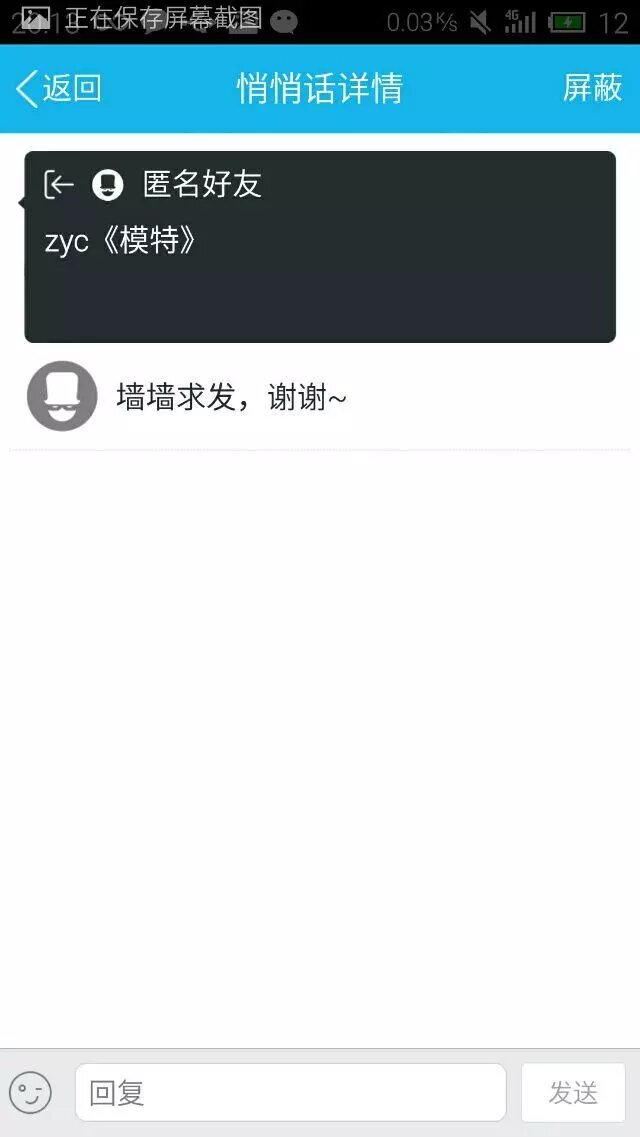640x1137 pixels.
Task: Block this whisper via 屏蔽
Action: (x=592, y=88)
